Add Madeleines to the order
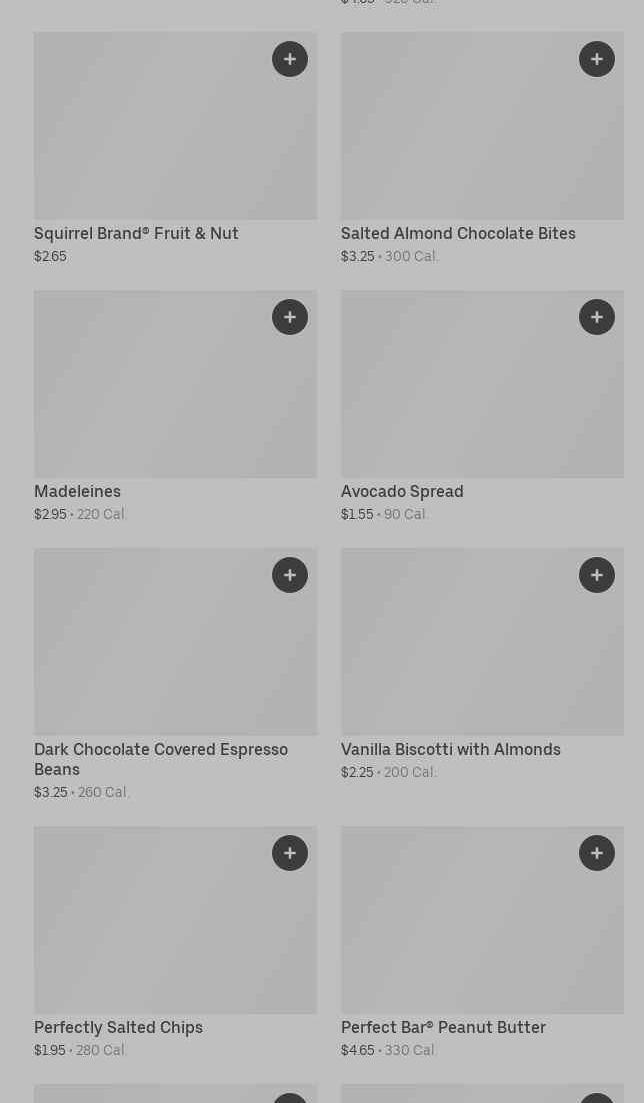This screenshot has height=1103, width=644. pos(290,317)
